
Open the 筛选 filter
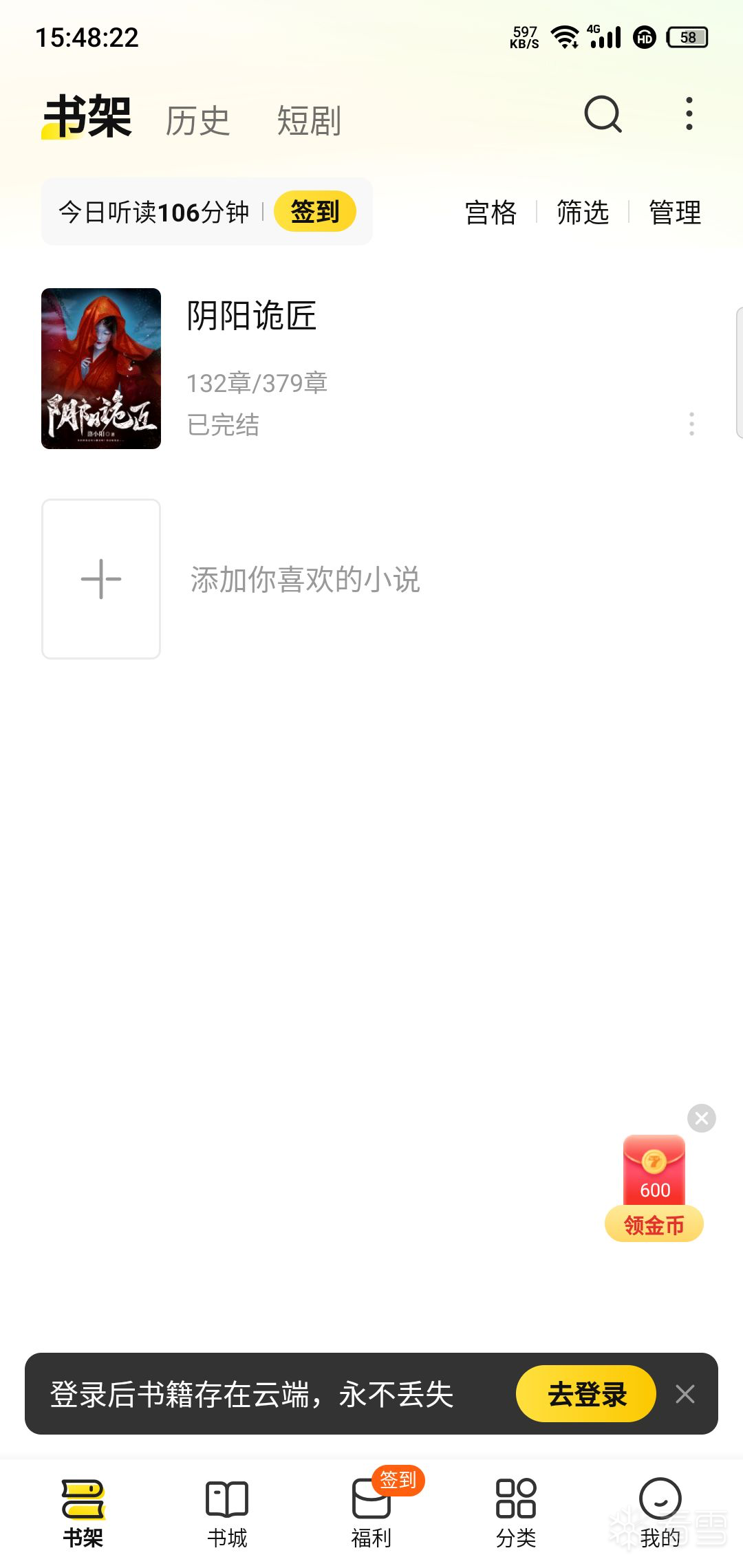pos(583,213)
